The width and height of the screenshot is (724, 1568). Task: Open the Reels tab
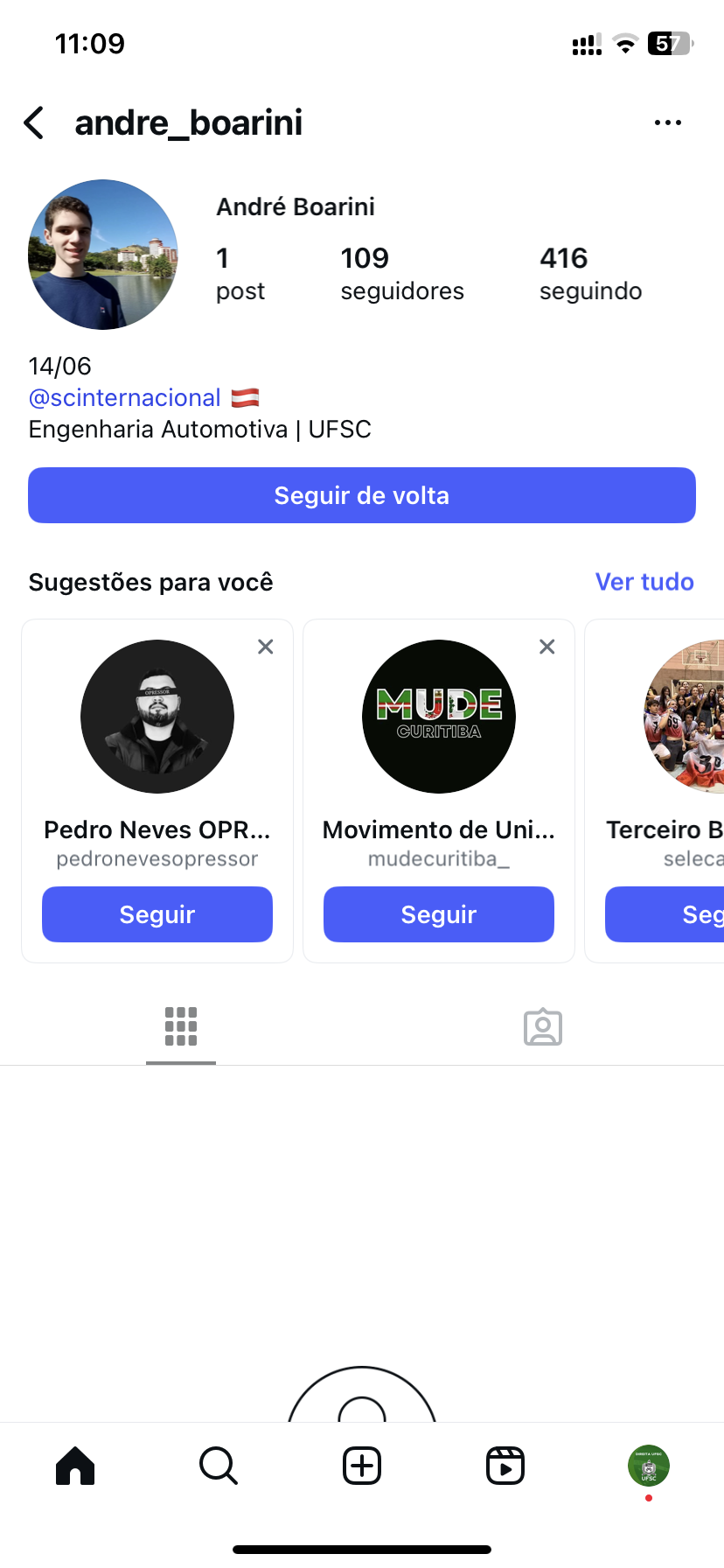coord(505,1466)
